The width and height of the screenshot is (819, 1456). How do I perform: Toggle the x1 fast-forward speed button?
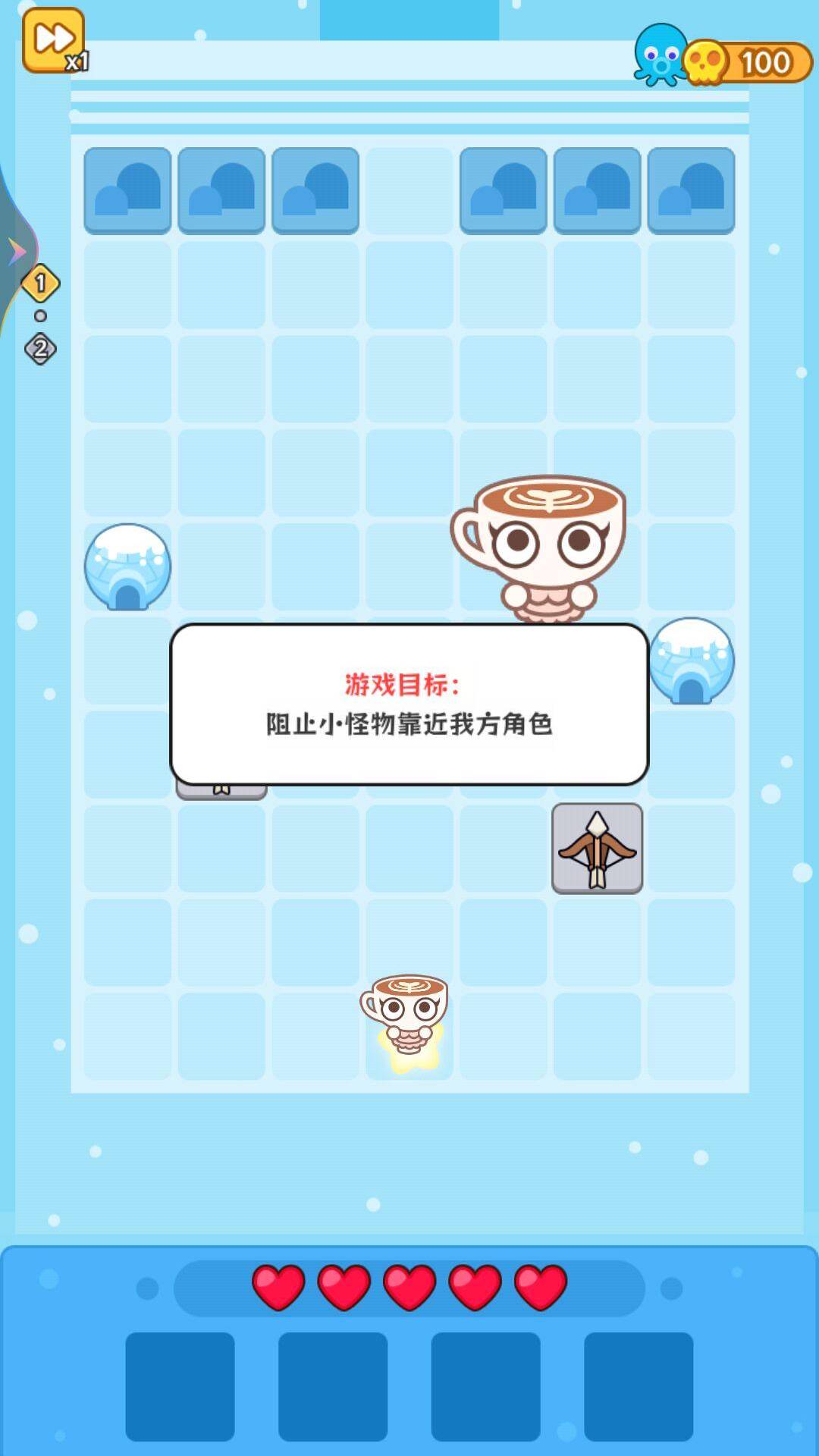coord(53,41)
